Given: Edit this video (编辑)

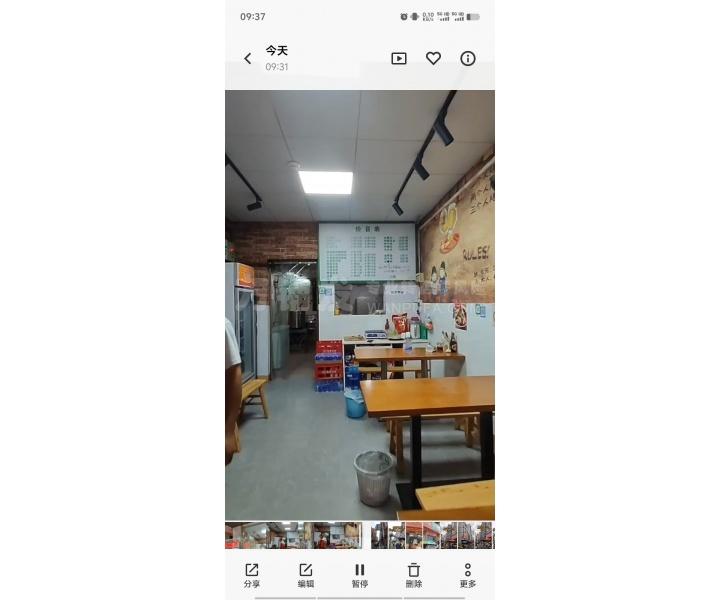Looking at the screenshot, I should pos(306,575).
